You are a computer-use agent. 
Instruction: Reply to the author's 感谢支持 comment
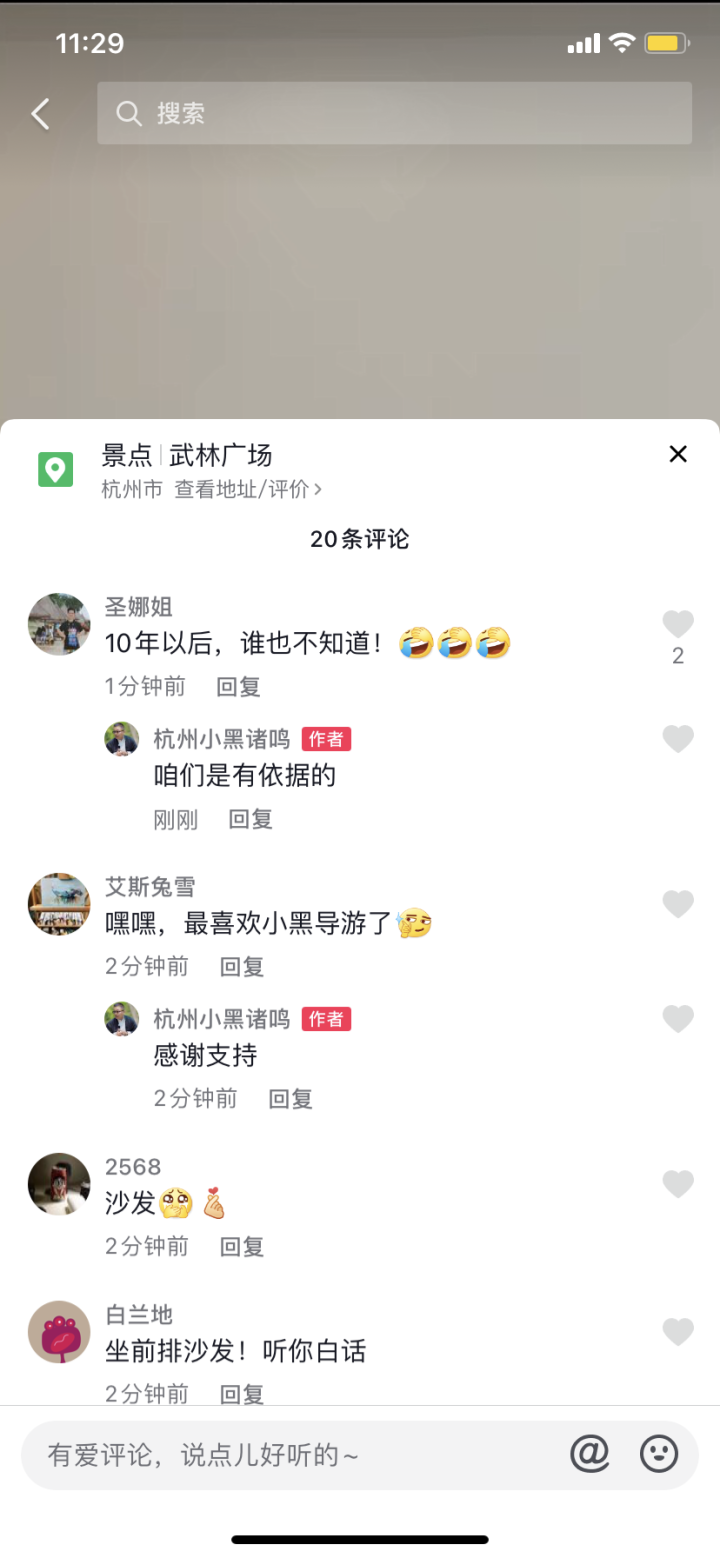(x=290, y=1099)
